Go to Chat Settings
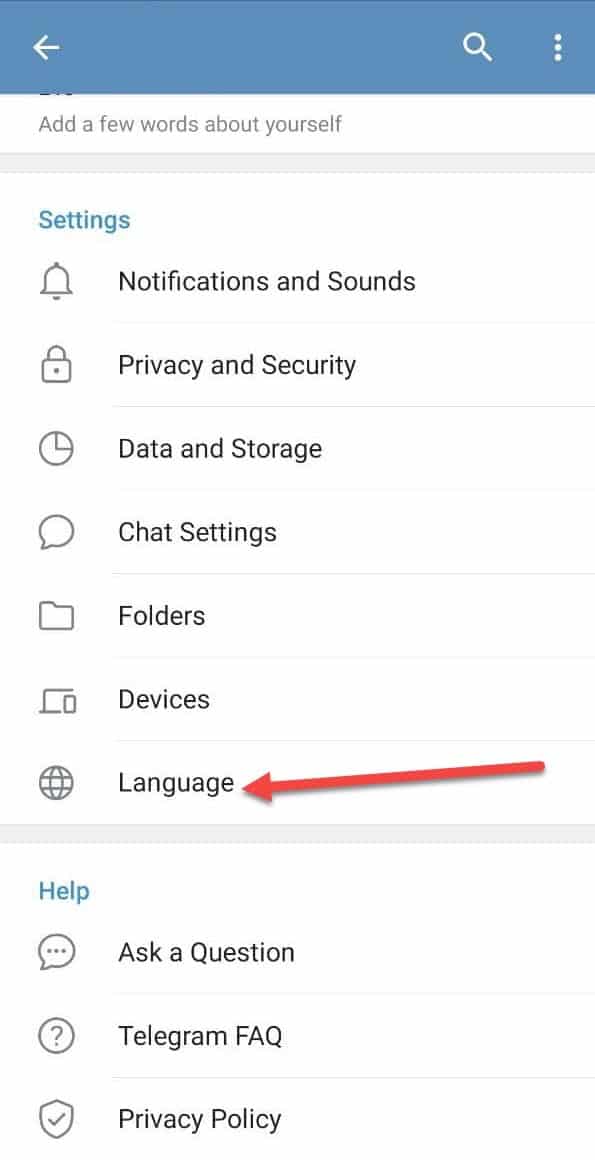 click(x=298, y=532)
